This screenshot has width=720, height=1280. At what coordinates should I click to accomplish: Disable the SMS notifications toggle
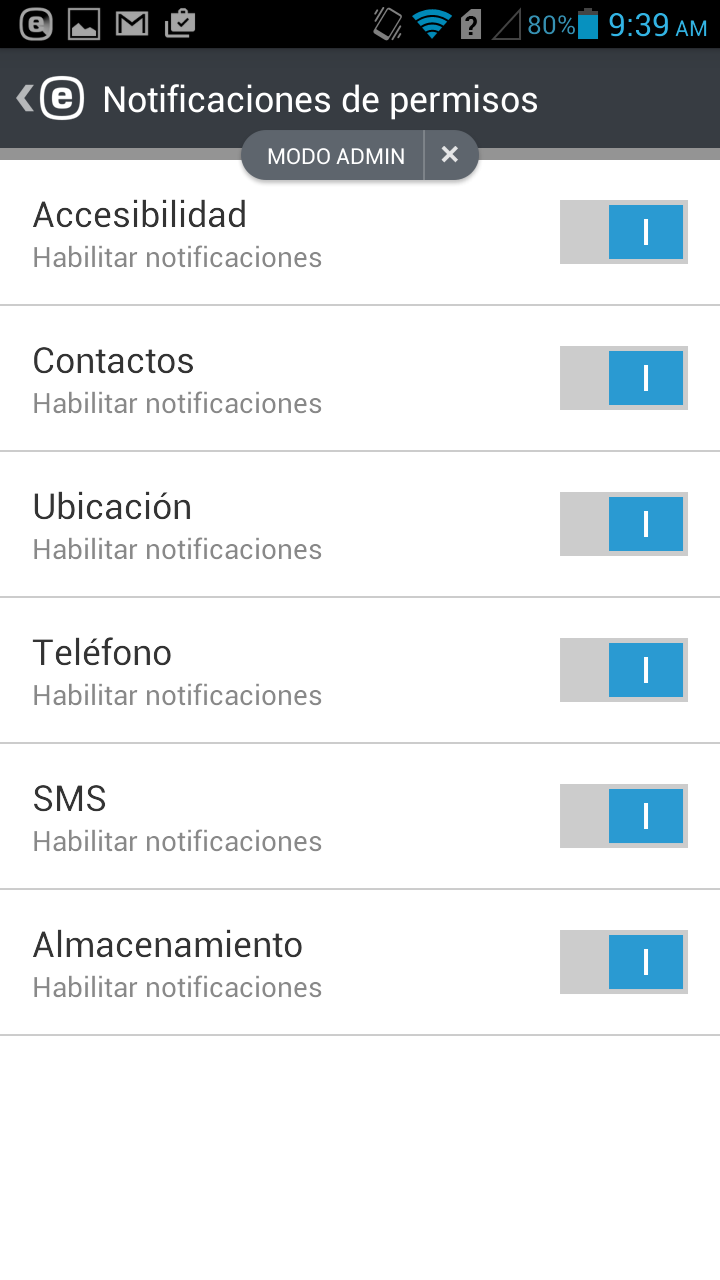[x=624, y=816]
